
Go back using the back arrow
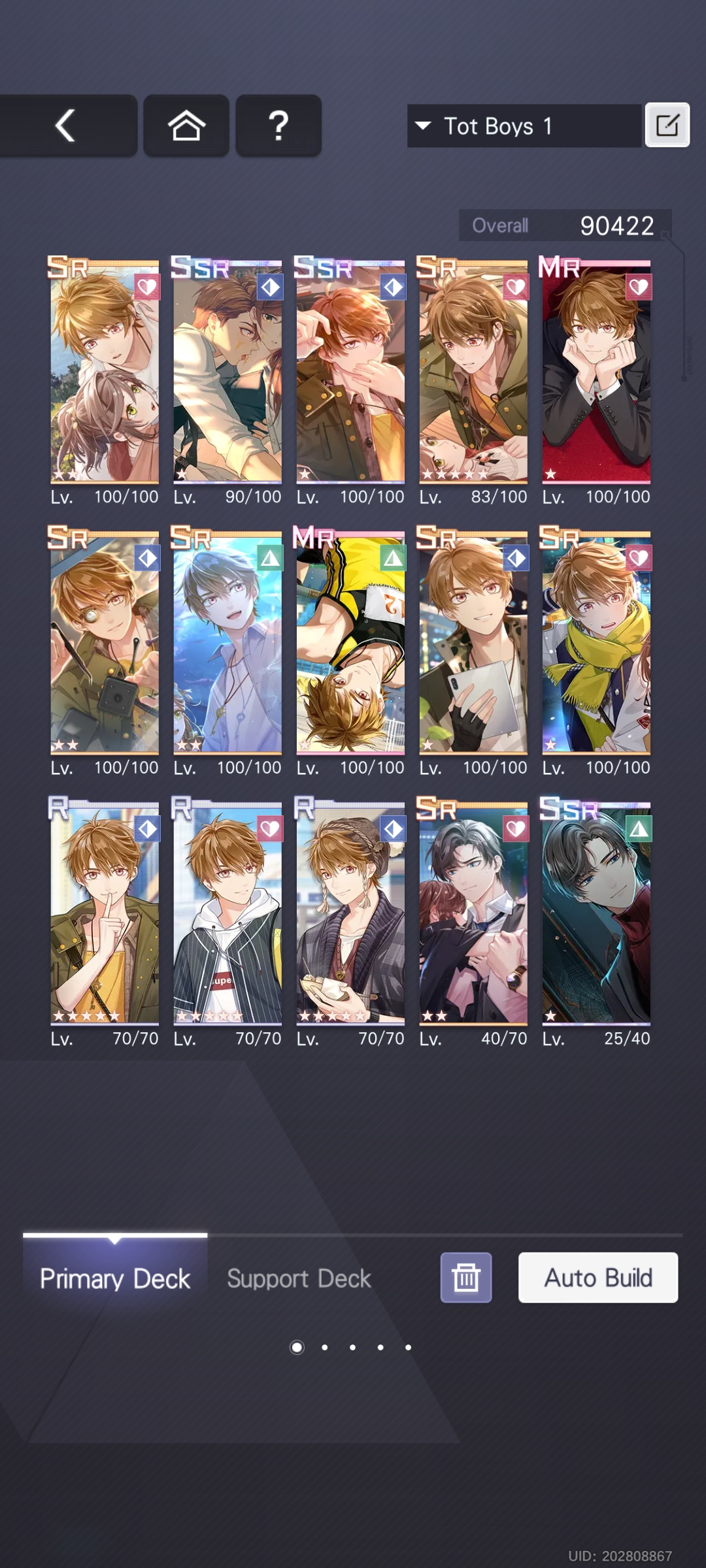click(x=65, y=125)
